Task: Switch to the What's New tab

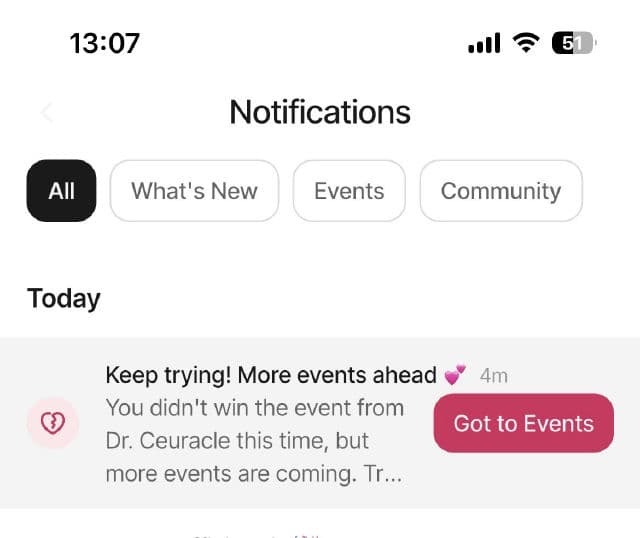Action: pyautogui.click(x=194, y=191)
